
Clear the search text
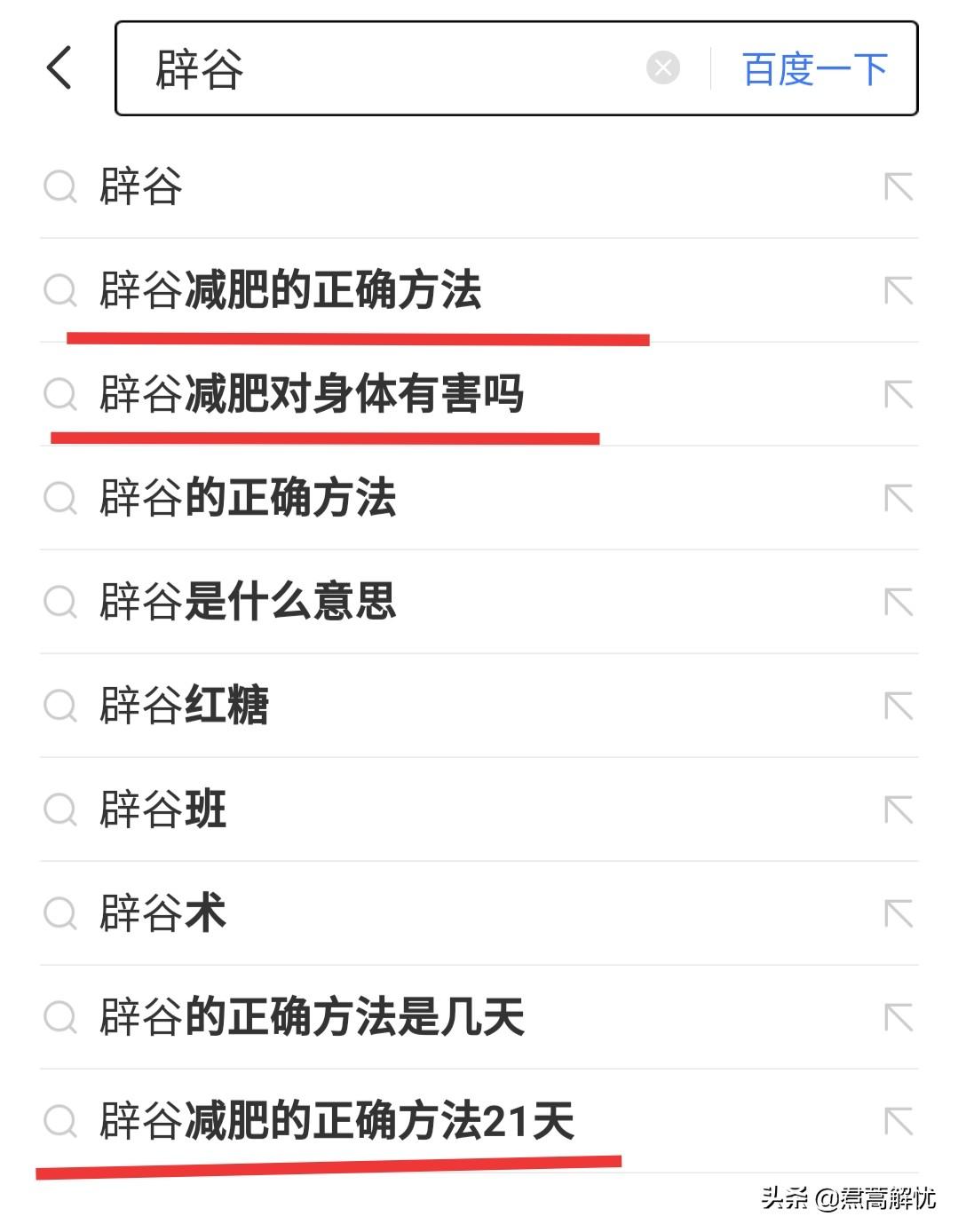(662, 68)
